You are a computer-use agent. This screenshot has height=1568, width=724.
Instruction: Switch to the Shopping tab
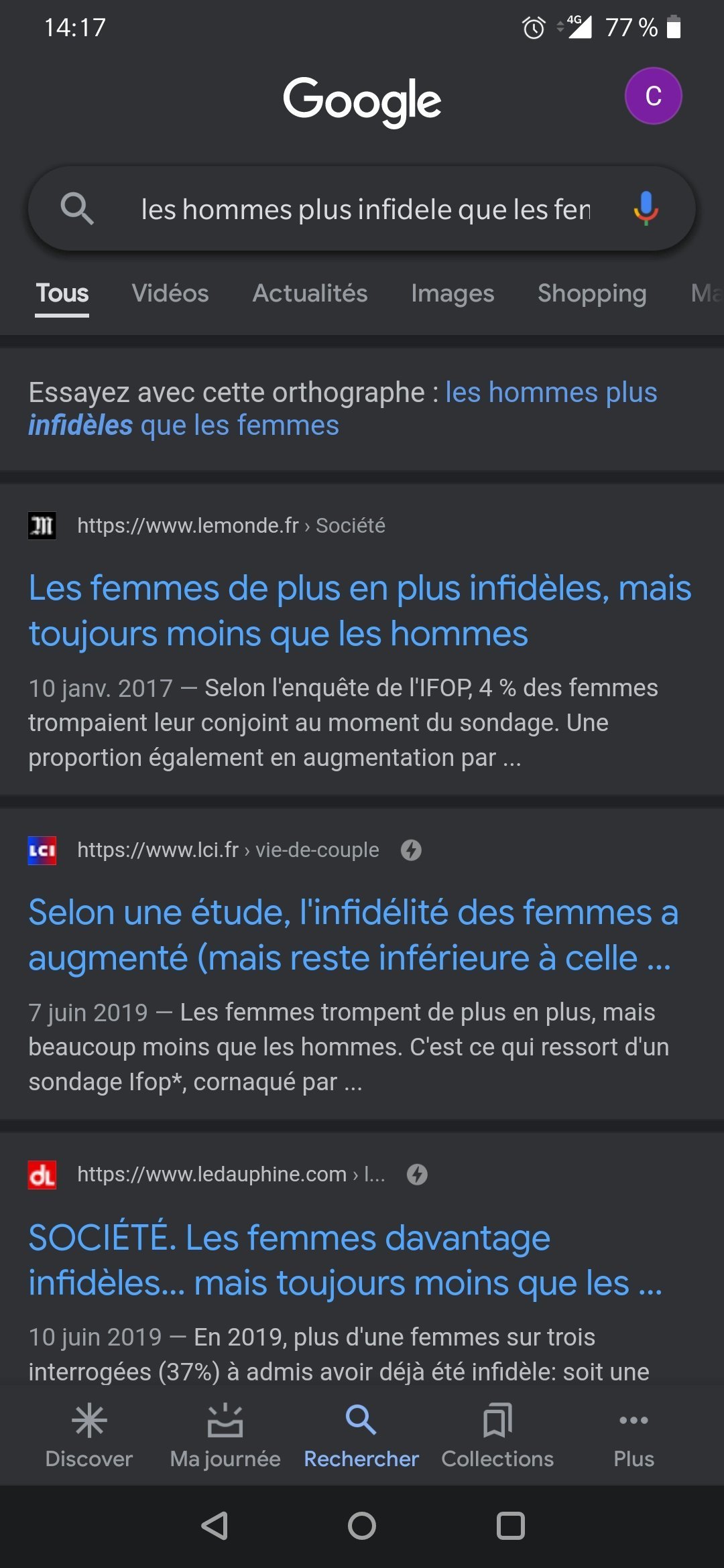click(592, 293)
